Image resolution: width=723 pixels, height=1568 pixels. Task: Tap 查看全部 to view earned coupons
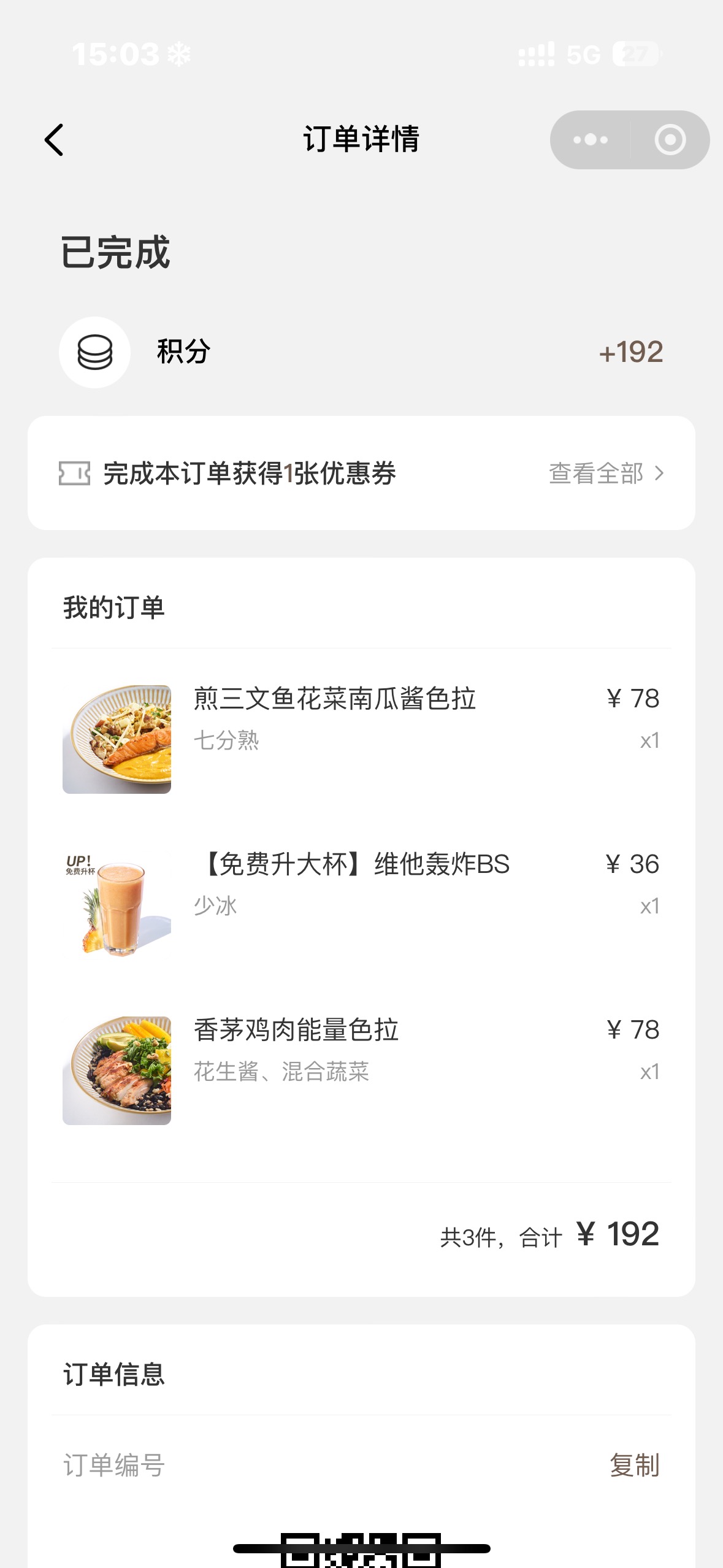[606, 473]
